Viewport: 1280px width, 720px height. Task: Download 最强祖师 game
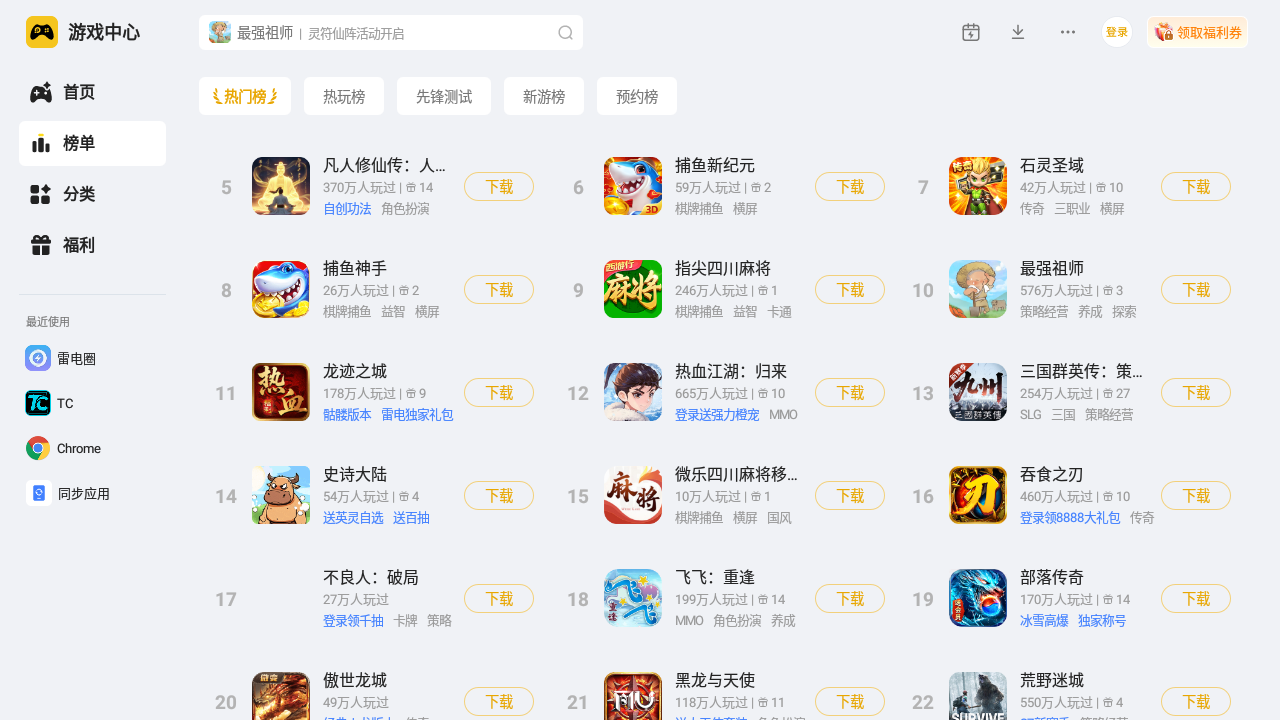(1195, 290)
